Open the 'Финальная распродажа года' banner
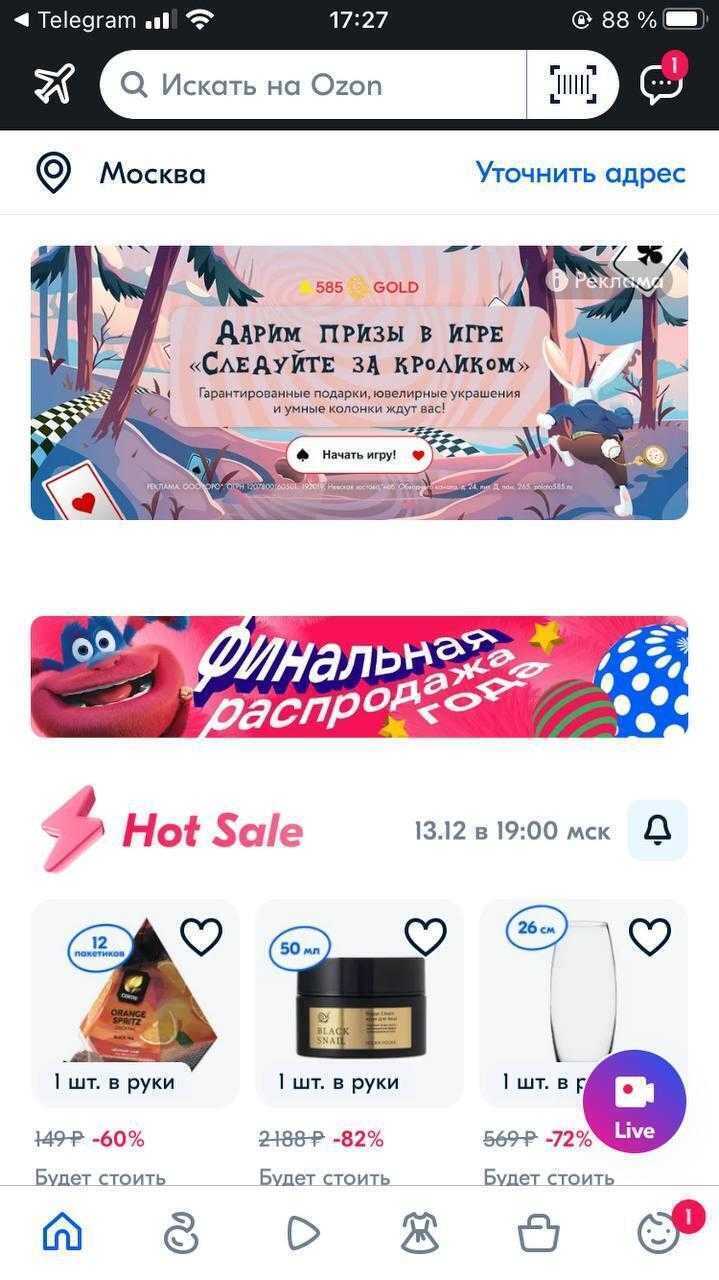 pyautogui.click(x=359, y=677)
